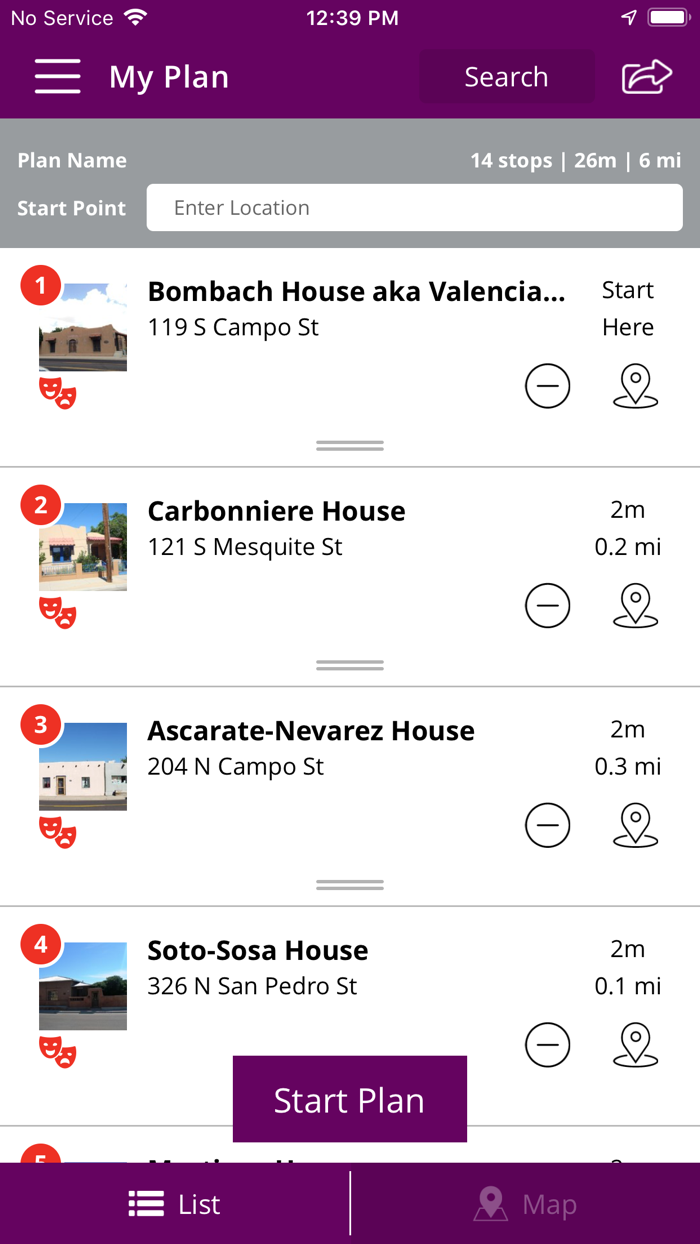
Task: Tap the Search button
Action: tap(506, 77)
